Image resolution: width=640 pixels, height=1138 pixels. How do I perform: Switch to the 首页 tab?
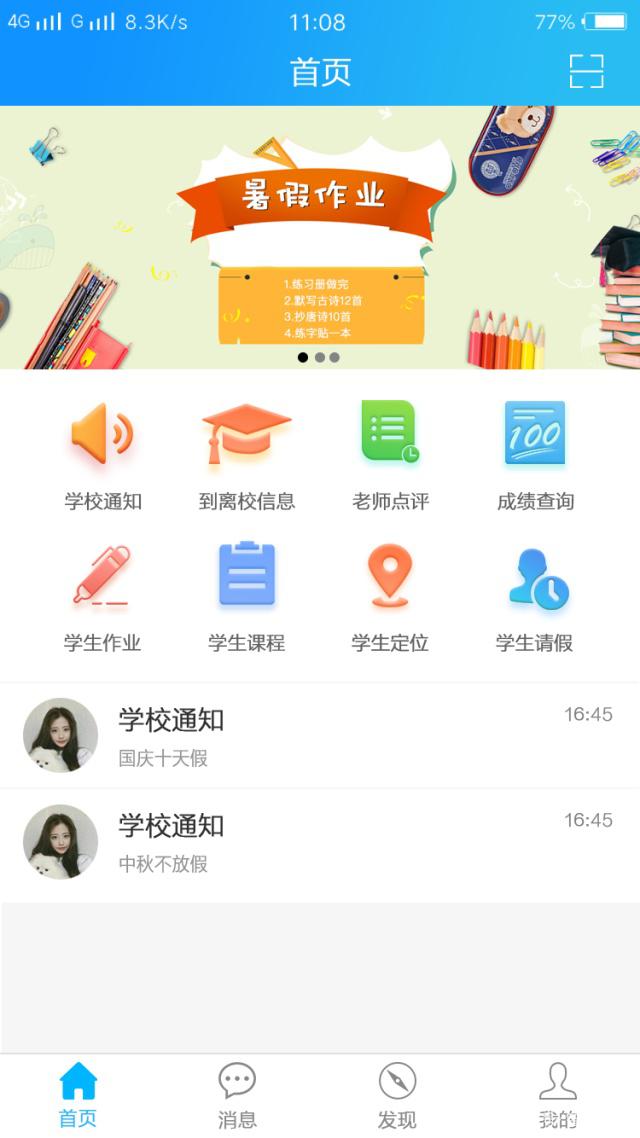[78, 1096]
